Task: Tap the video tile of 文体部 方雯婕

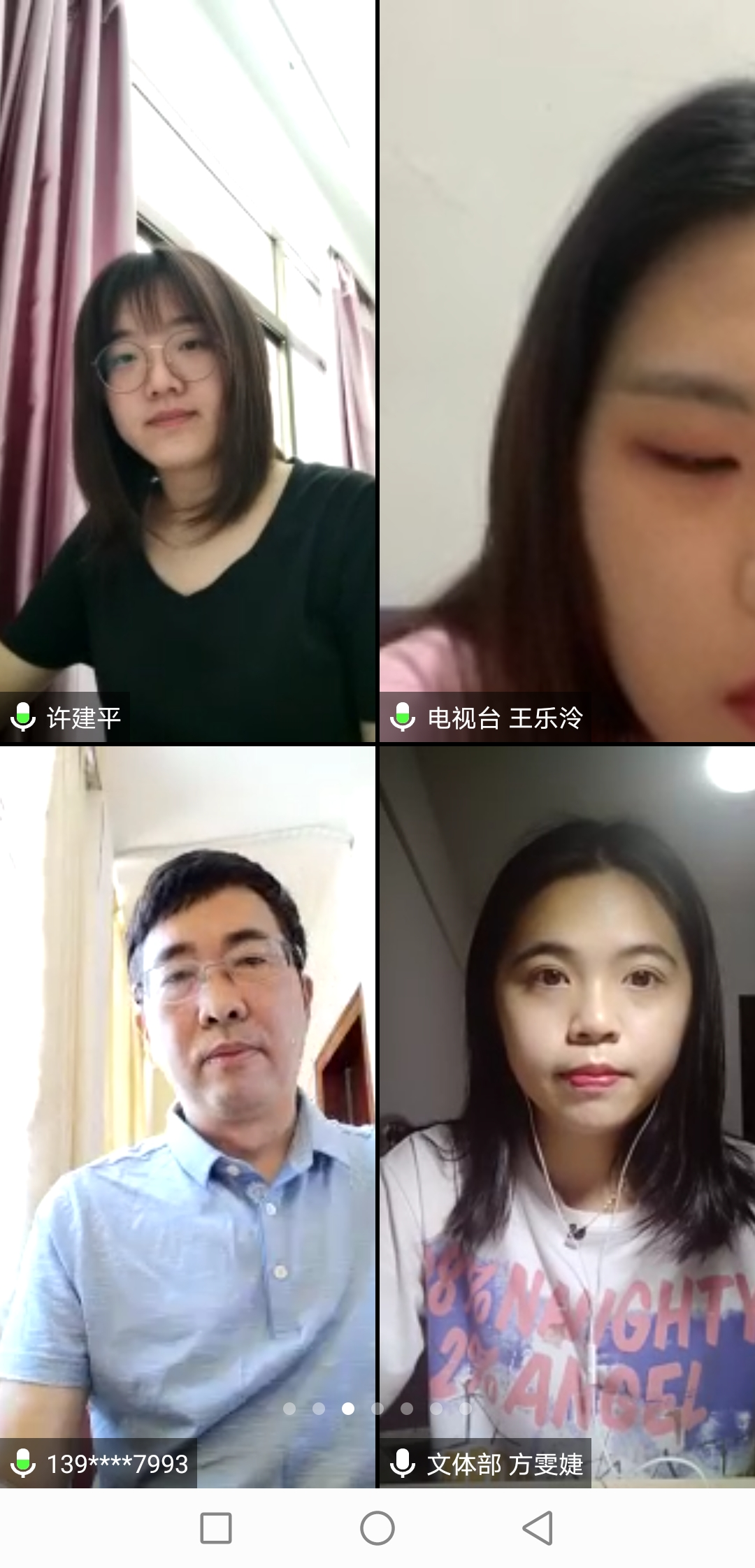Action: pos(567,1116)
